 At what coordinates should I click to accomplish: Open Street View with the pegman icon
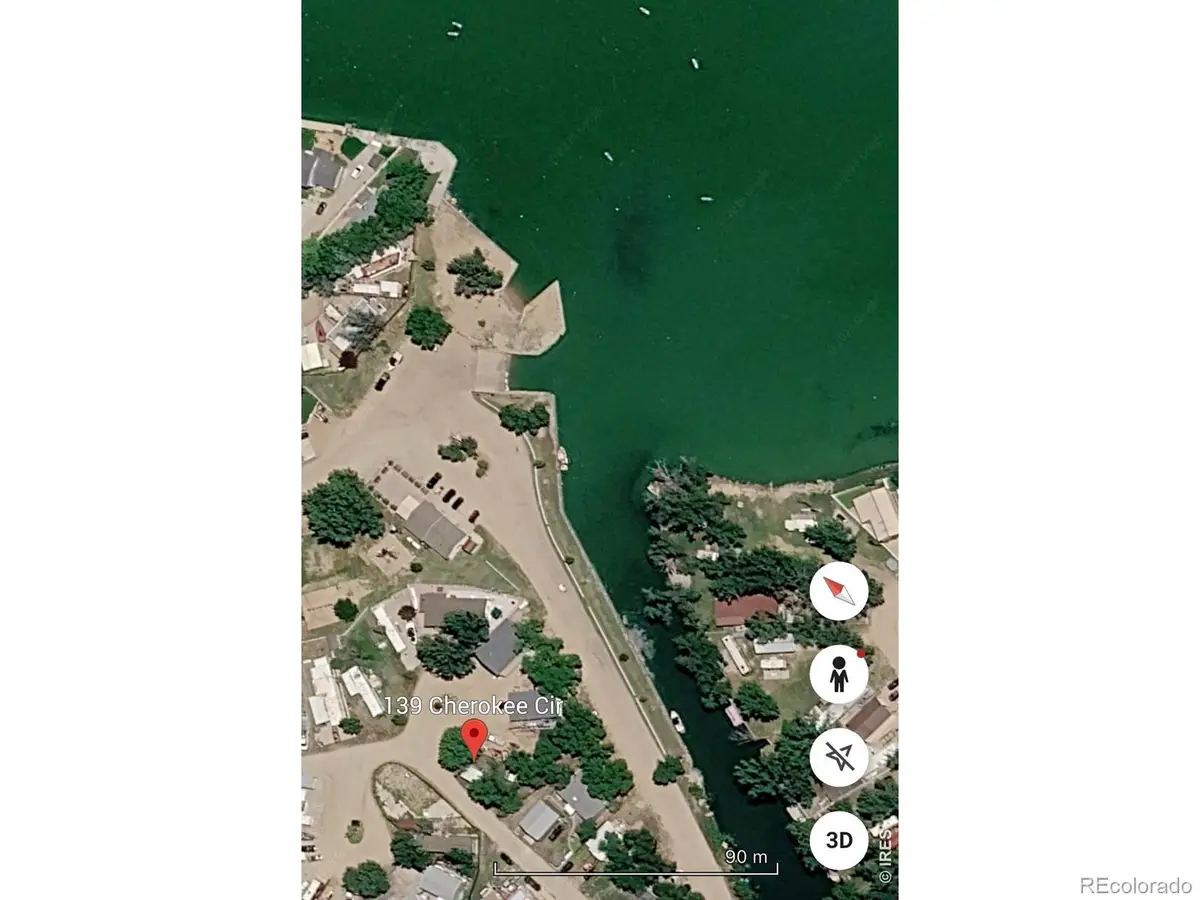[x=839, y=675]
